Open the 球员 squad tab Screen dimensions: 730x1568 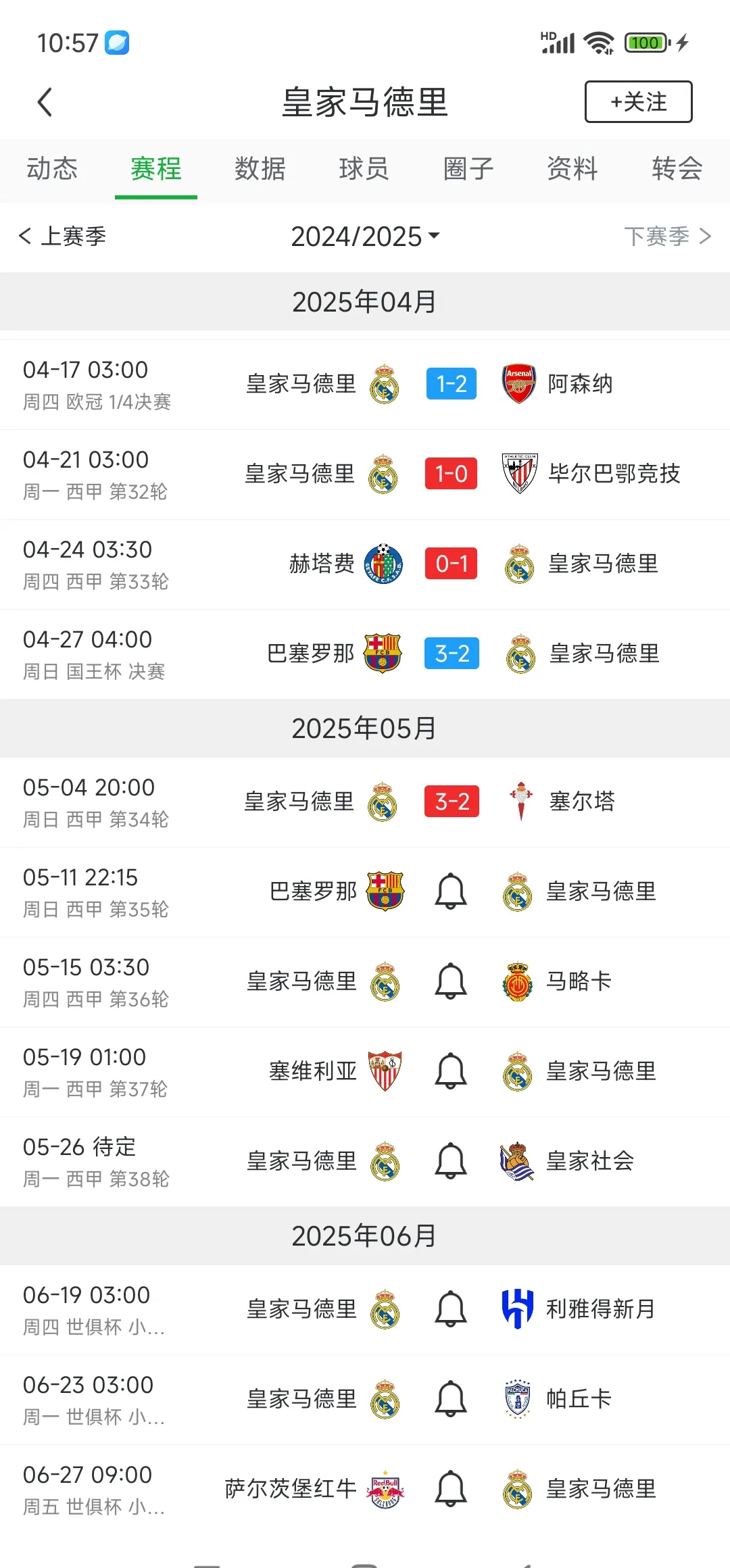tap(364, 169)
